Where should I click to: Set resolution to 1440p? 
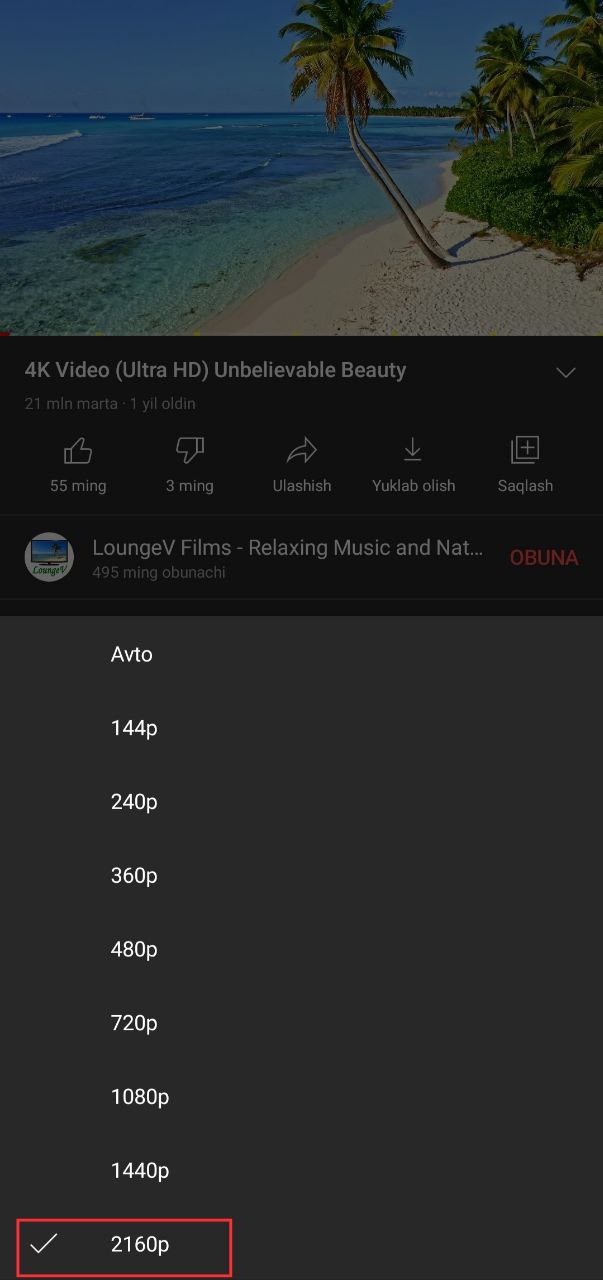coord(140,1170)
